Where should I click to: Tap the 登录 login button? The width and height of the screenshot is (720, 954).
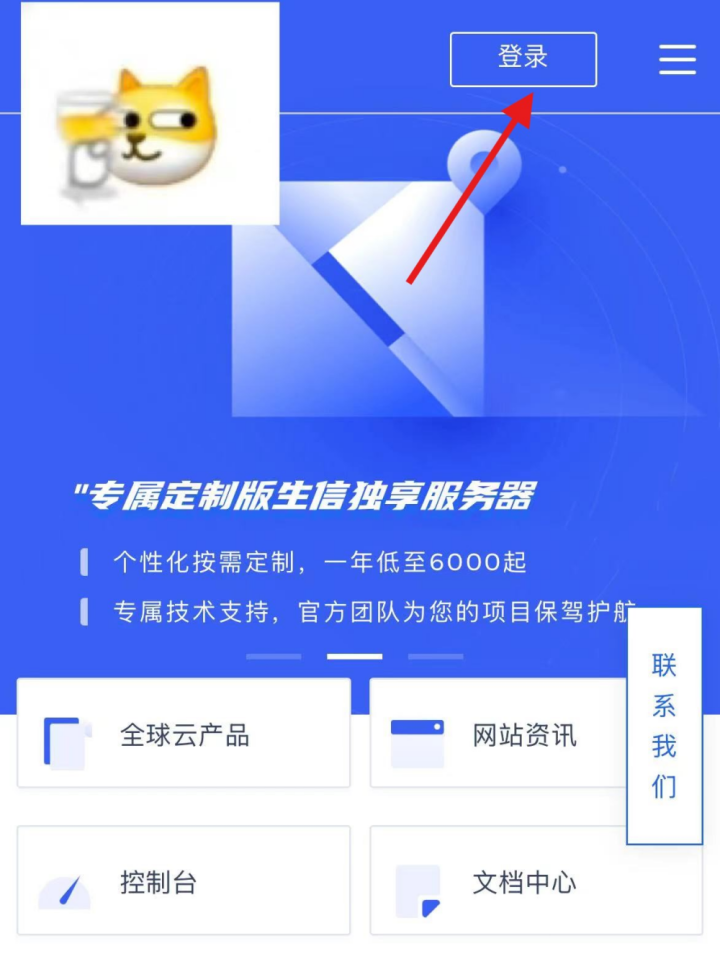pyautogui.click(x=523, y=59)
